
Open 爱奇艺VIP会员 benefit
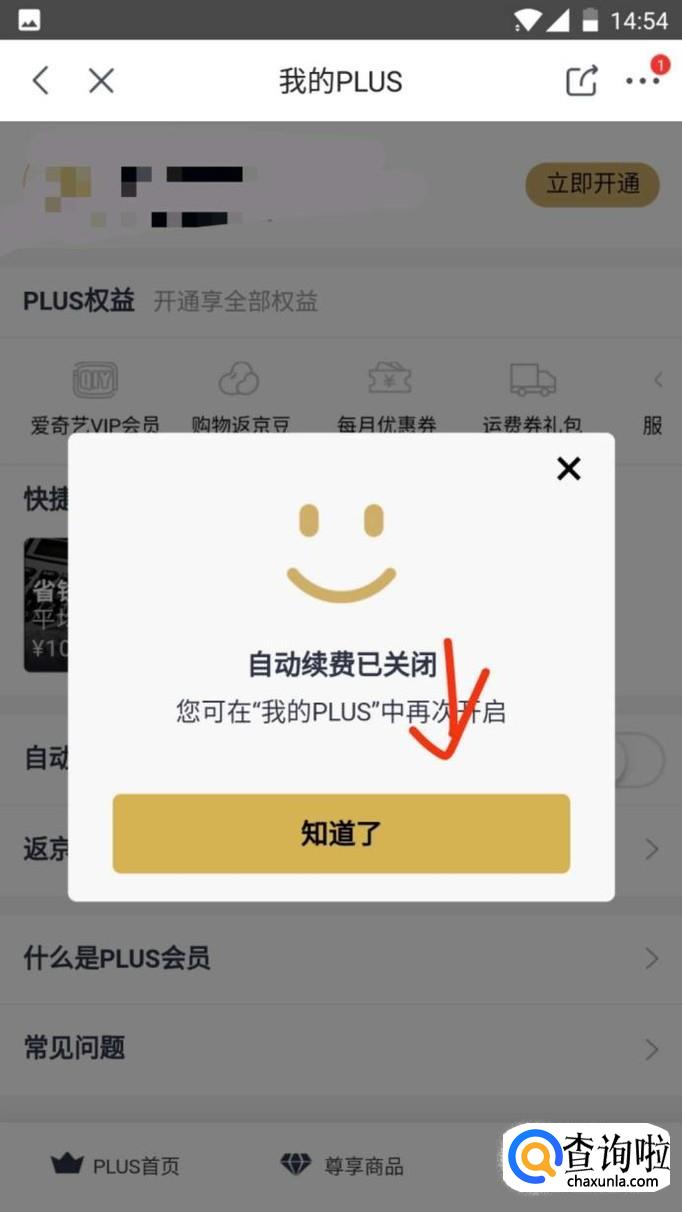[95, 397]
